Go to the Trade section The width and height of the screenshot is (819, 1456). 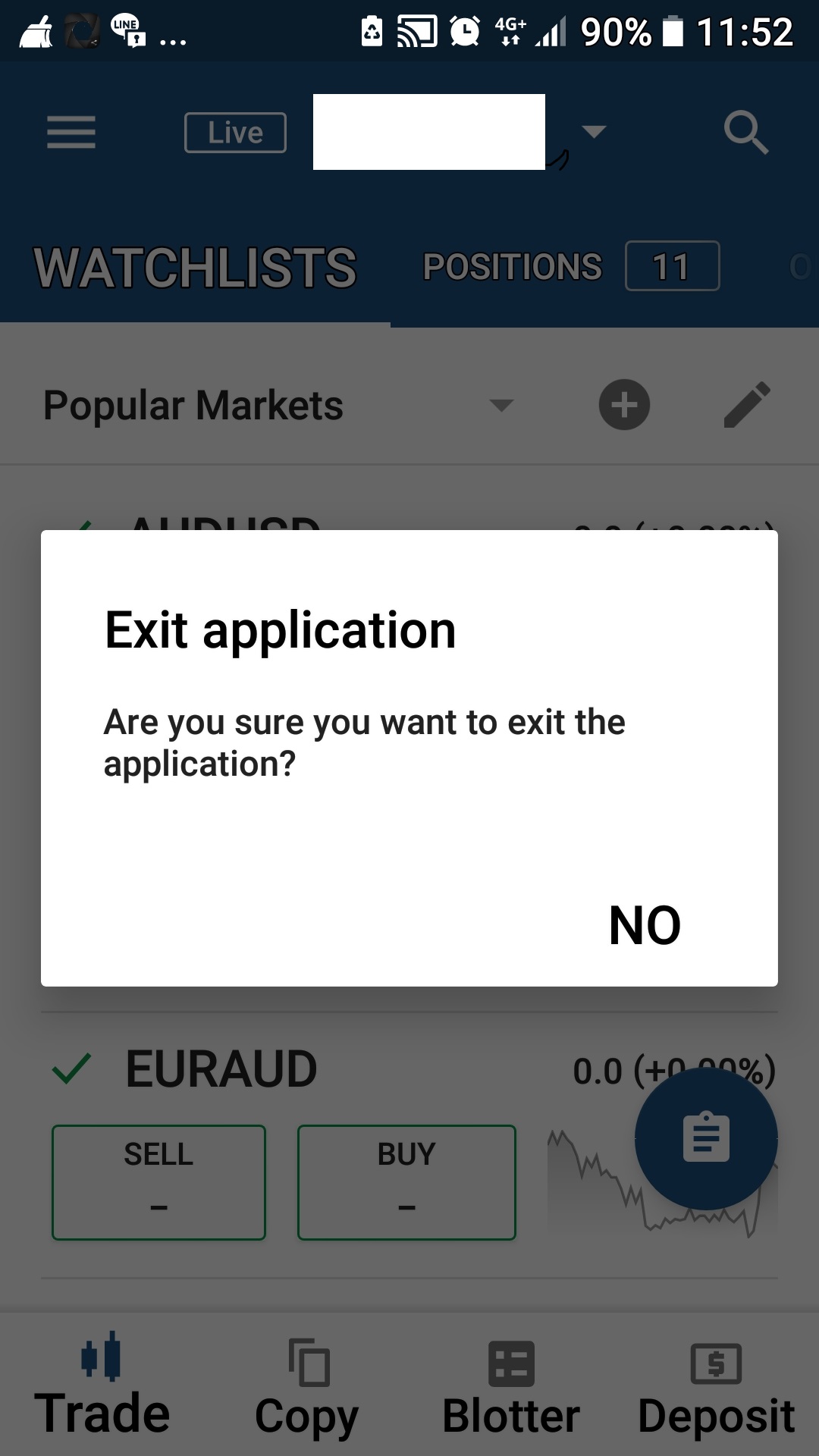pyautogui.click(x=102, y=1388)
